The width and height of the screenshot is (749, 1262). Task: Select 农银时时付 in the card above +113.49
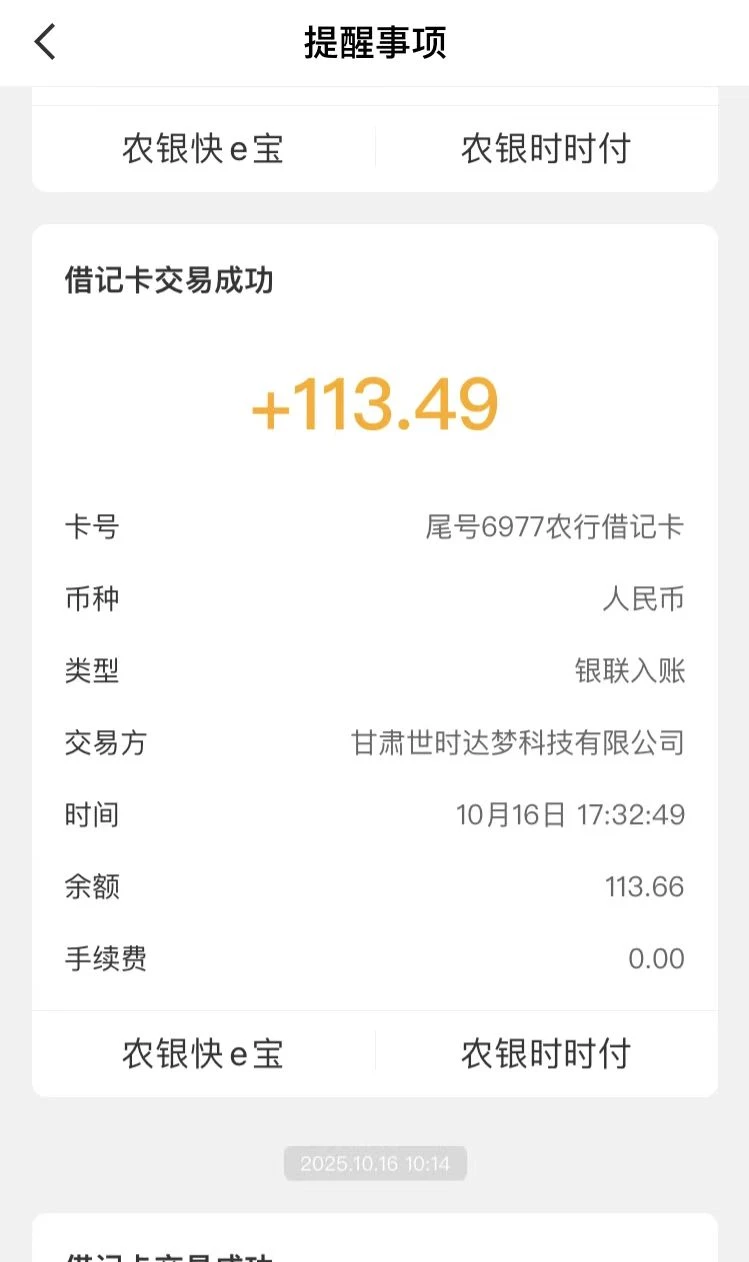coord(546,148)
